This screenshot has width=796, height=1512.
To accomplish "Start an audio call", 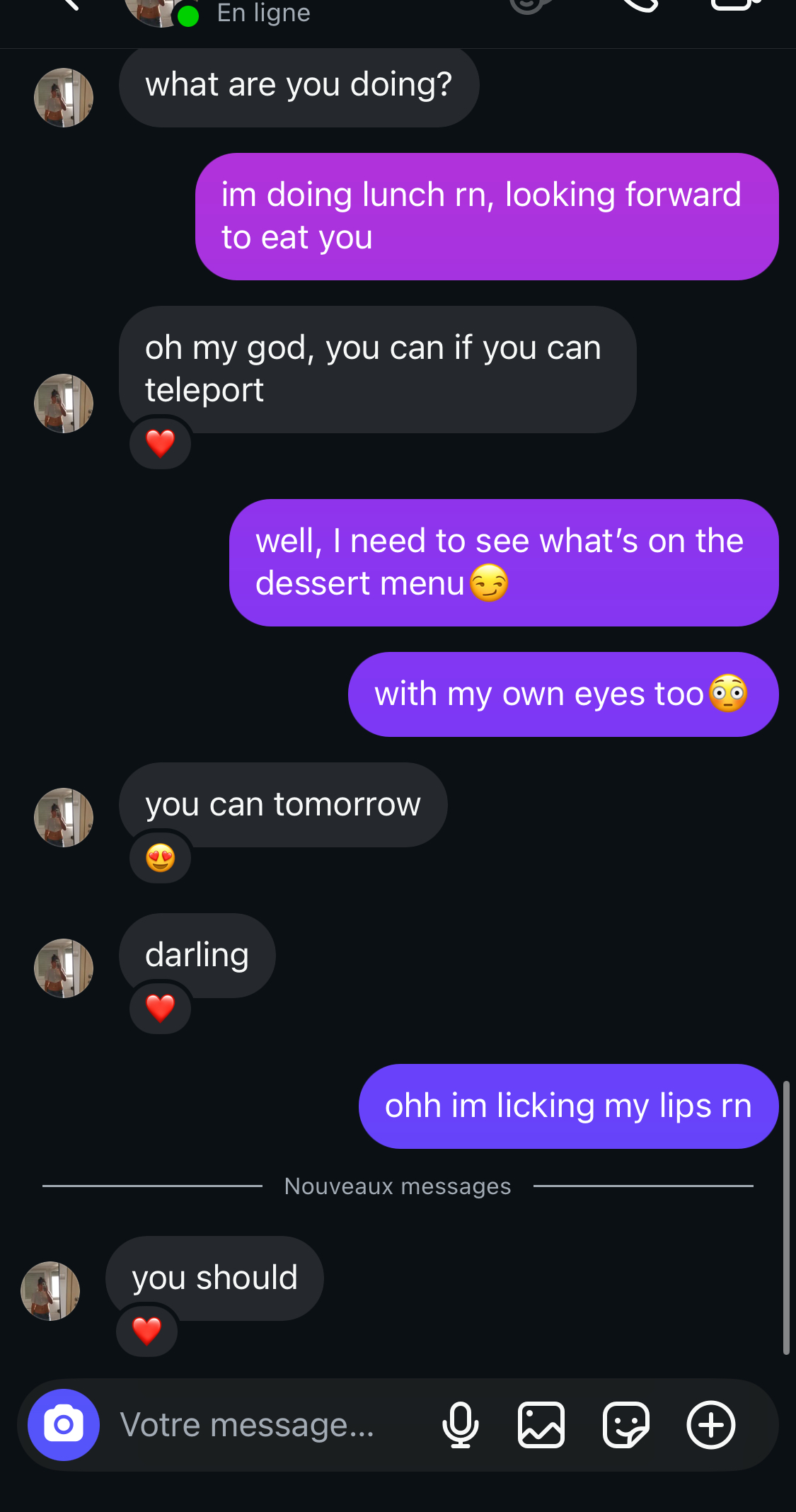I will click(640, 6).
